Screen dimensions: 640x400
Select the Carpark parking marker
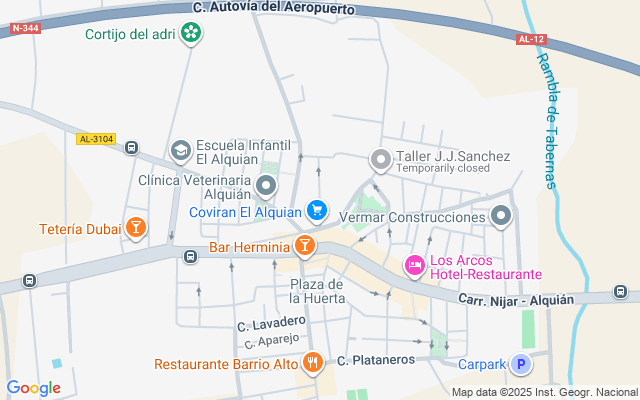[521, 365]
